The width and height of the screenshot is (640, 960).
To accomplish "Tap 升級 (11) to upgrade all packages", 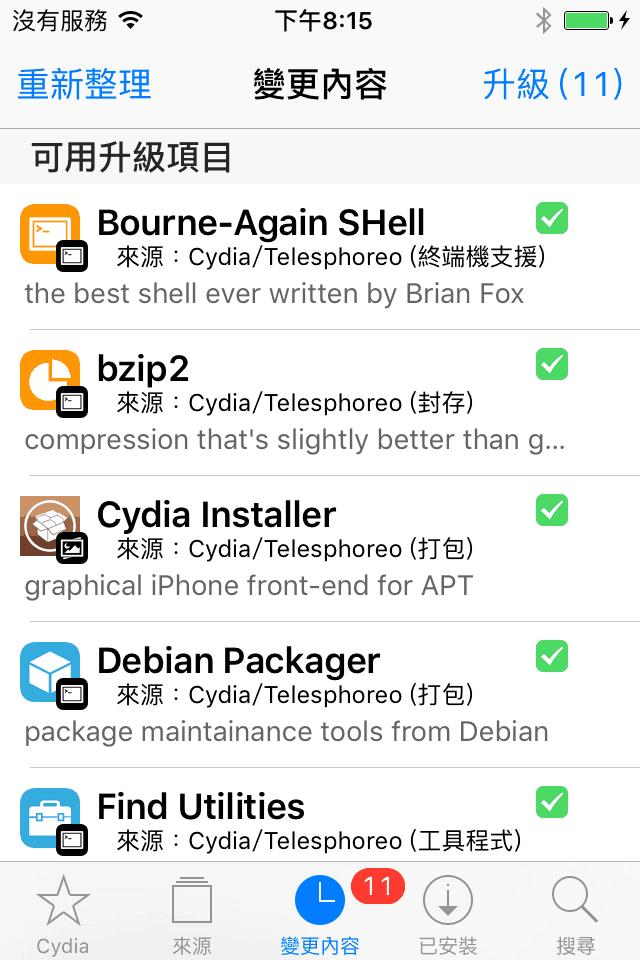I will tap(552, 84).
